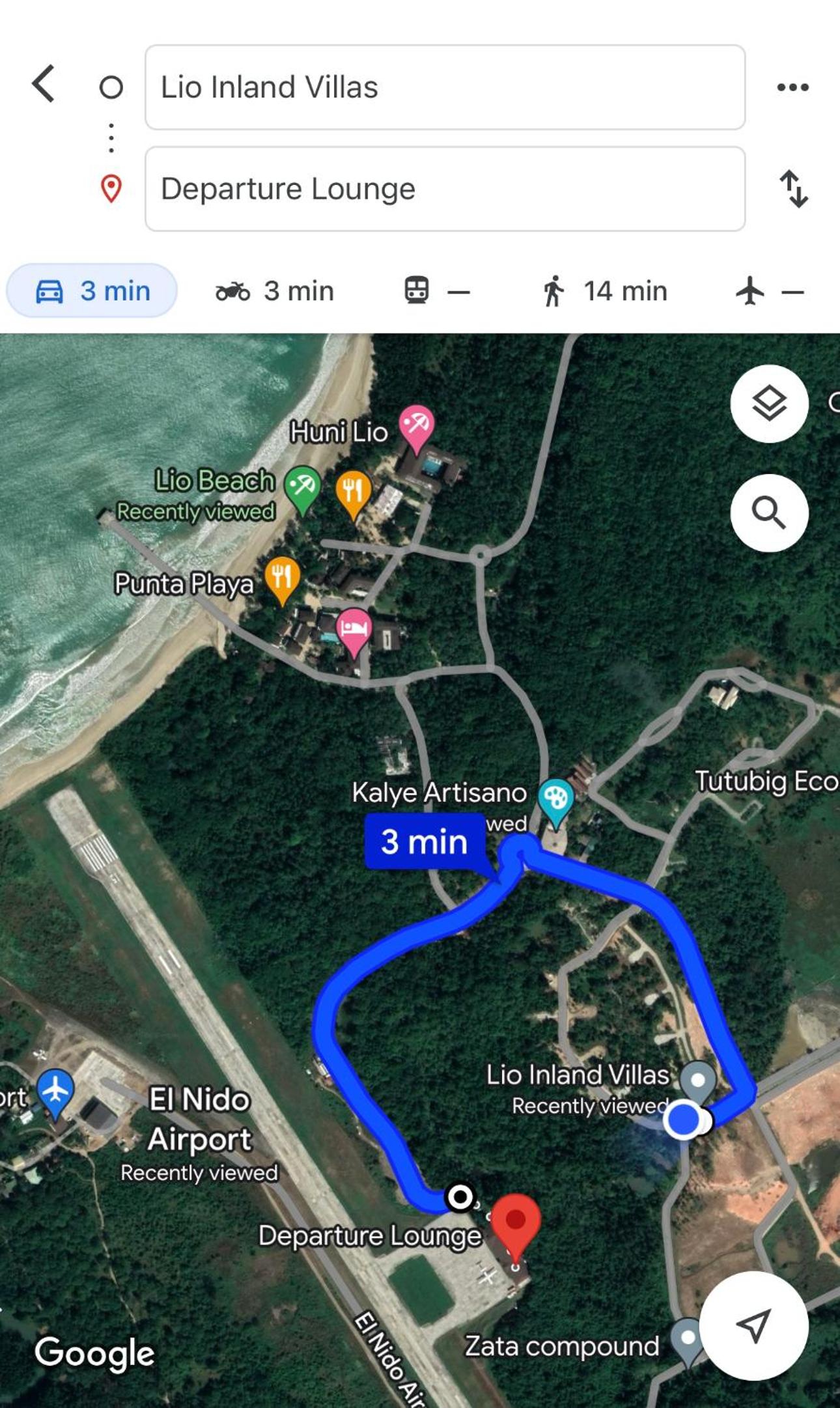Image resolution: width=840 pixels, height=1408 pixels.
Task: Switch to flight mode tab
Action: [x=770, y=291]
